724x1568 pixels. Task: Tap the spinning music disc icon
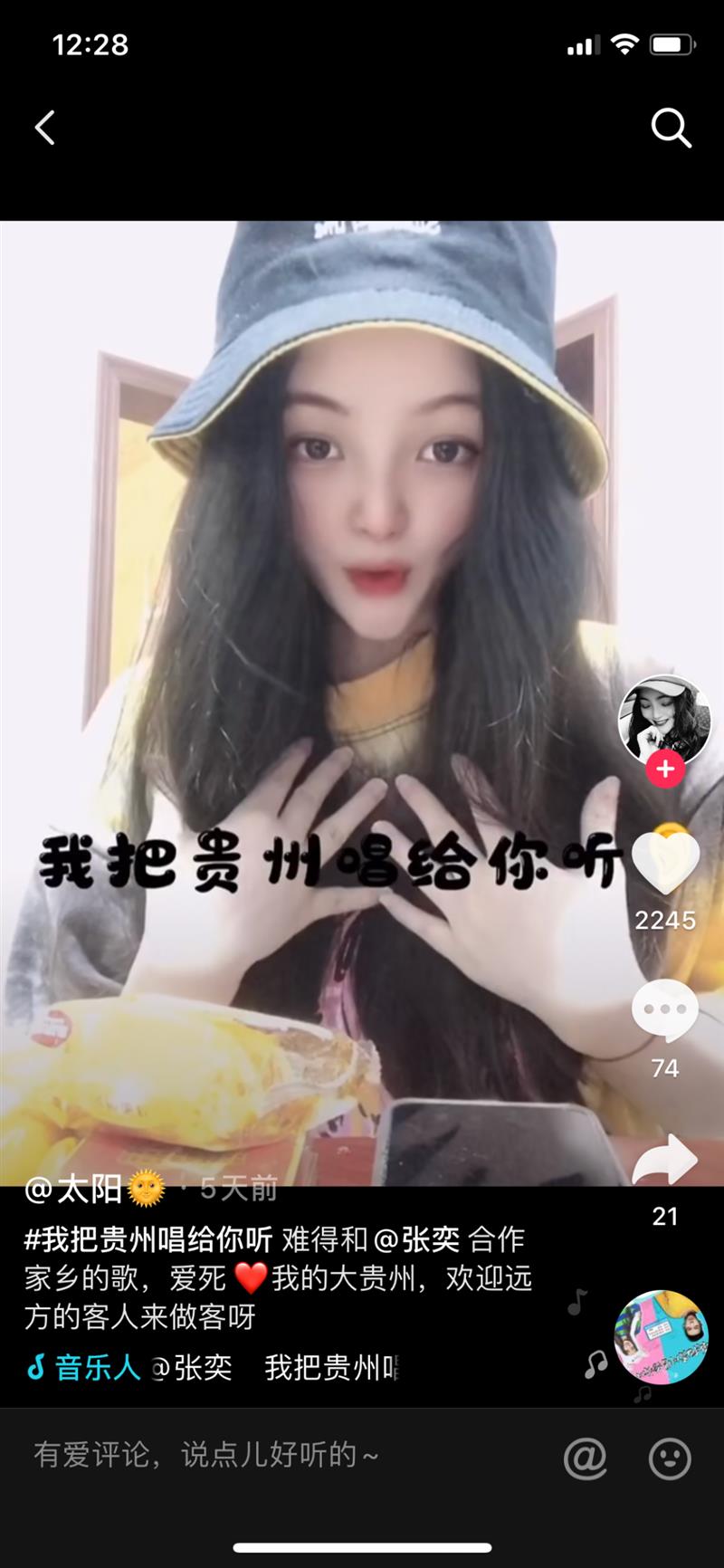(x=660, y=1335)
